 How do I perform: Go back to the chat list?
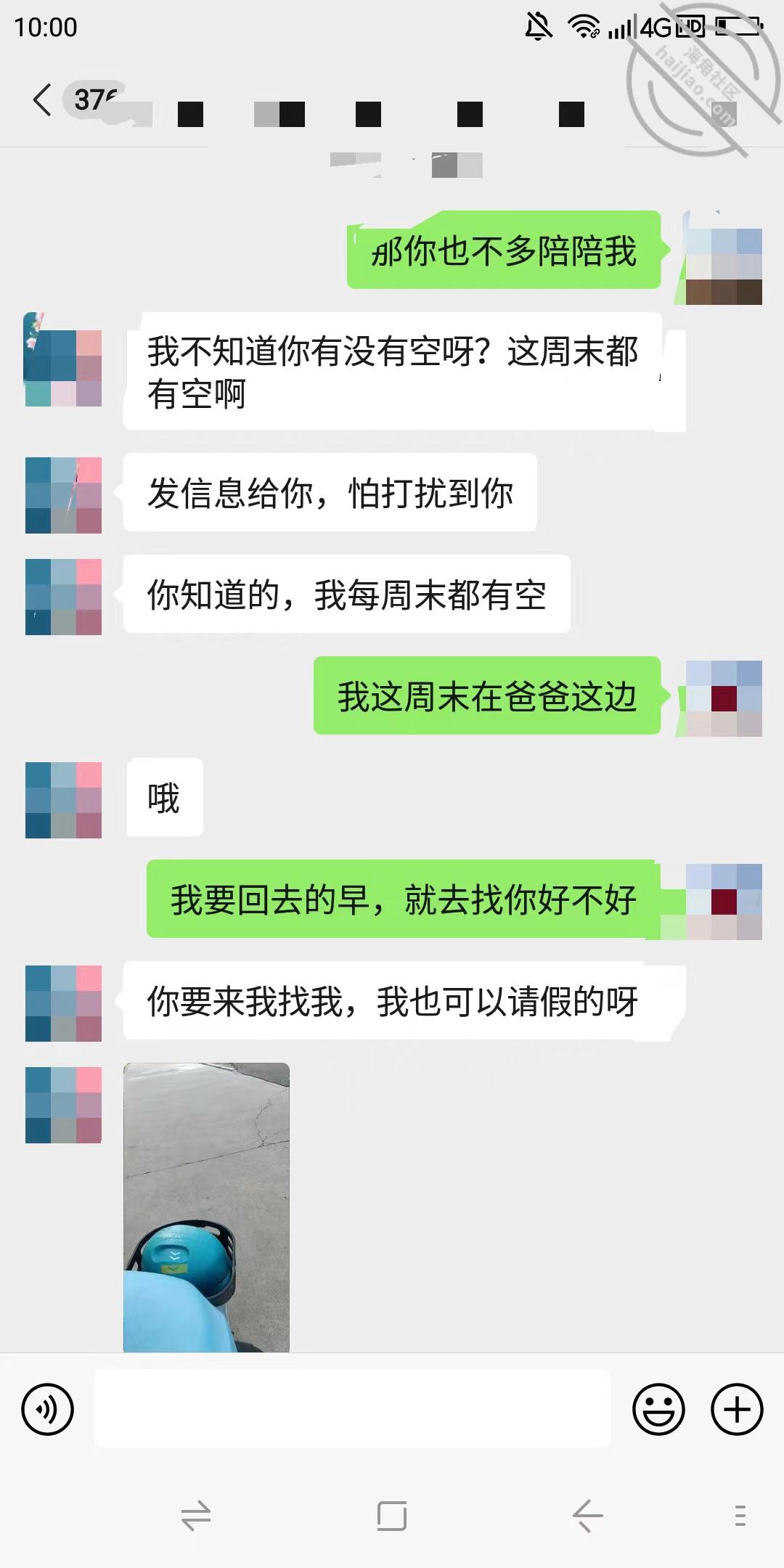pos(42,99)
